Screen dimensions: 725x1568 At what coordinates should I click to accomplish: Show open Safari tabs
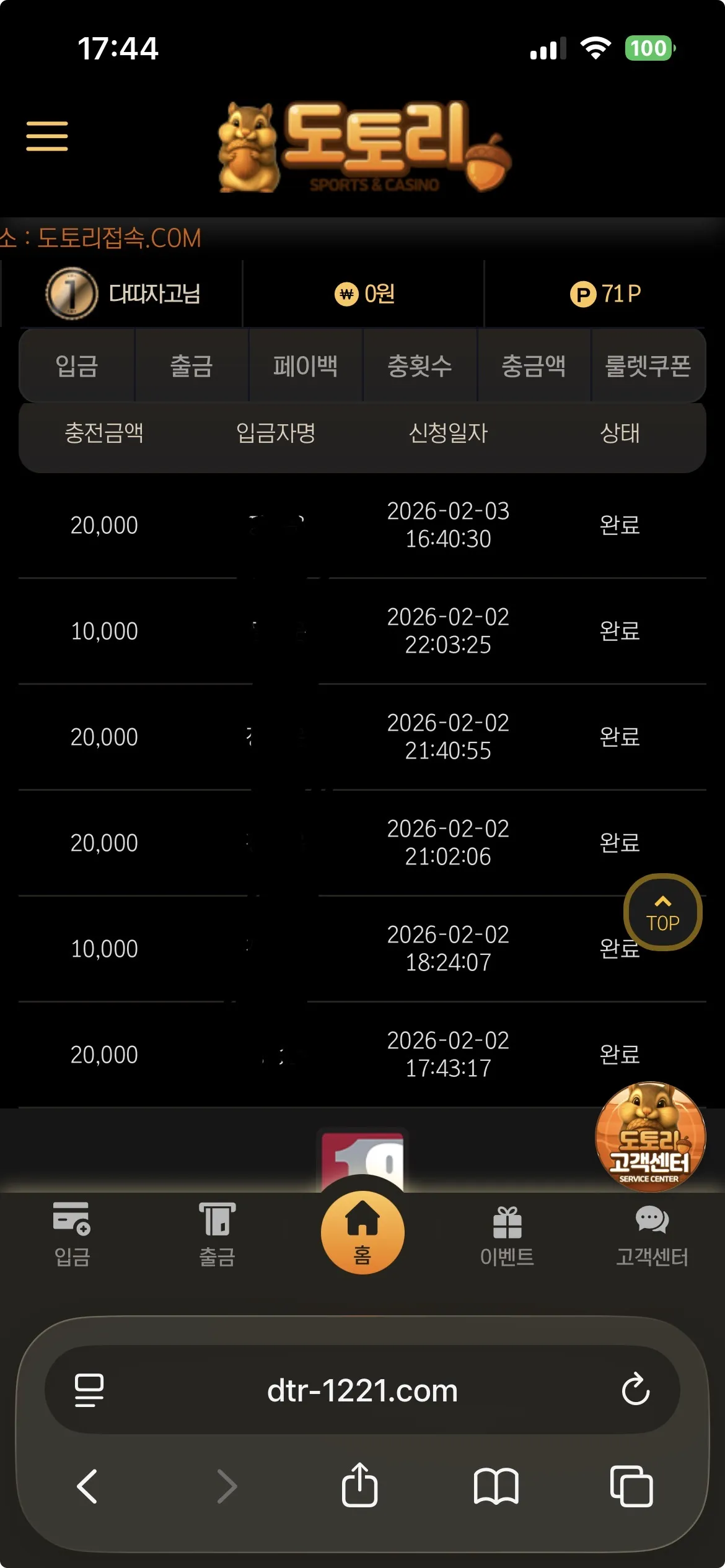[x=631, y=1486]
